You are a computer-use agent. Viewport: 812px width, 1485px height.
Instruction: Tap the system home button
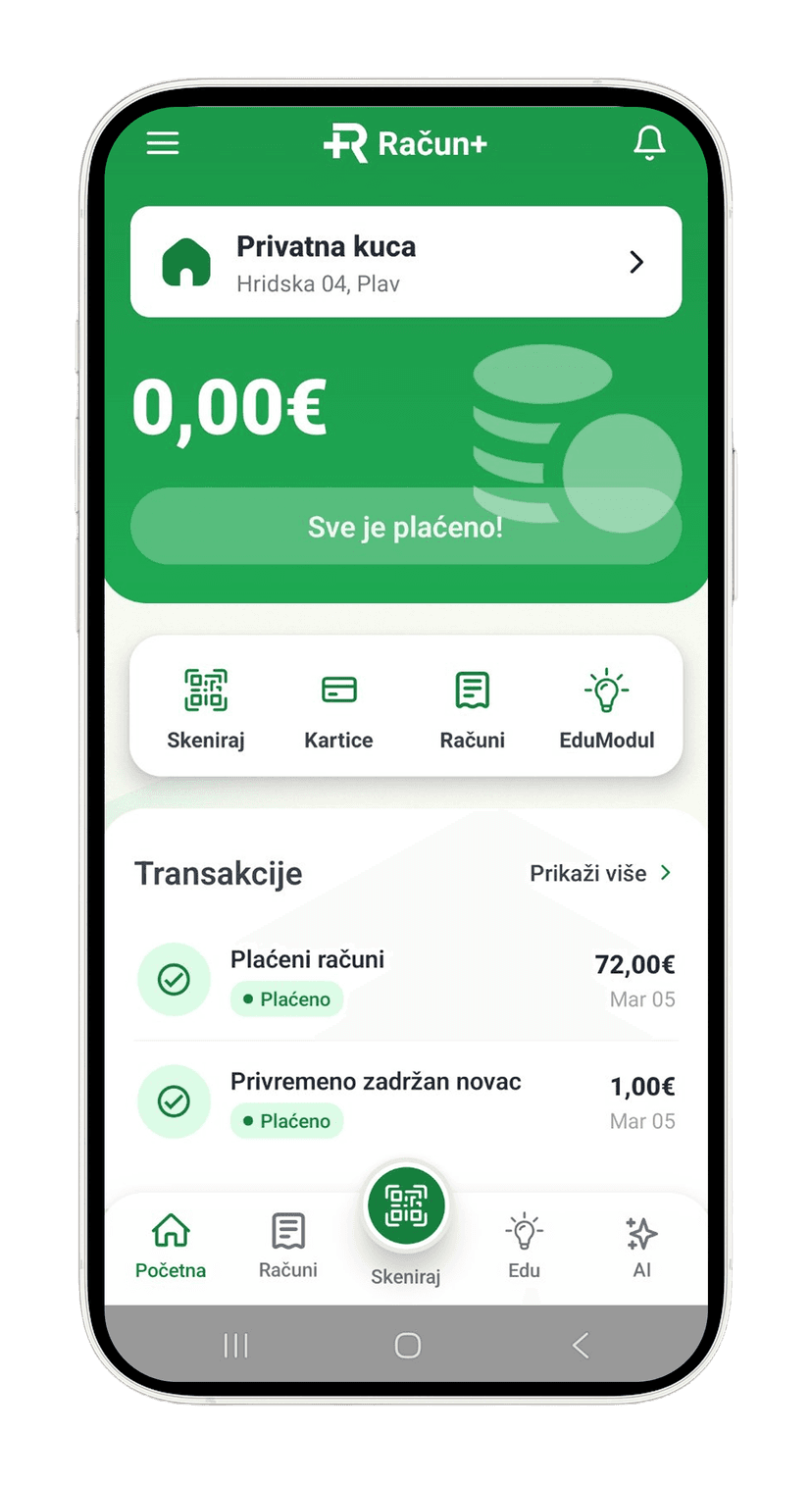pyautogui.click(x=407, y=1345)
